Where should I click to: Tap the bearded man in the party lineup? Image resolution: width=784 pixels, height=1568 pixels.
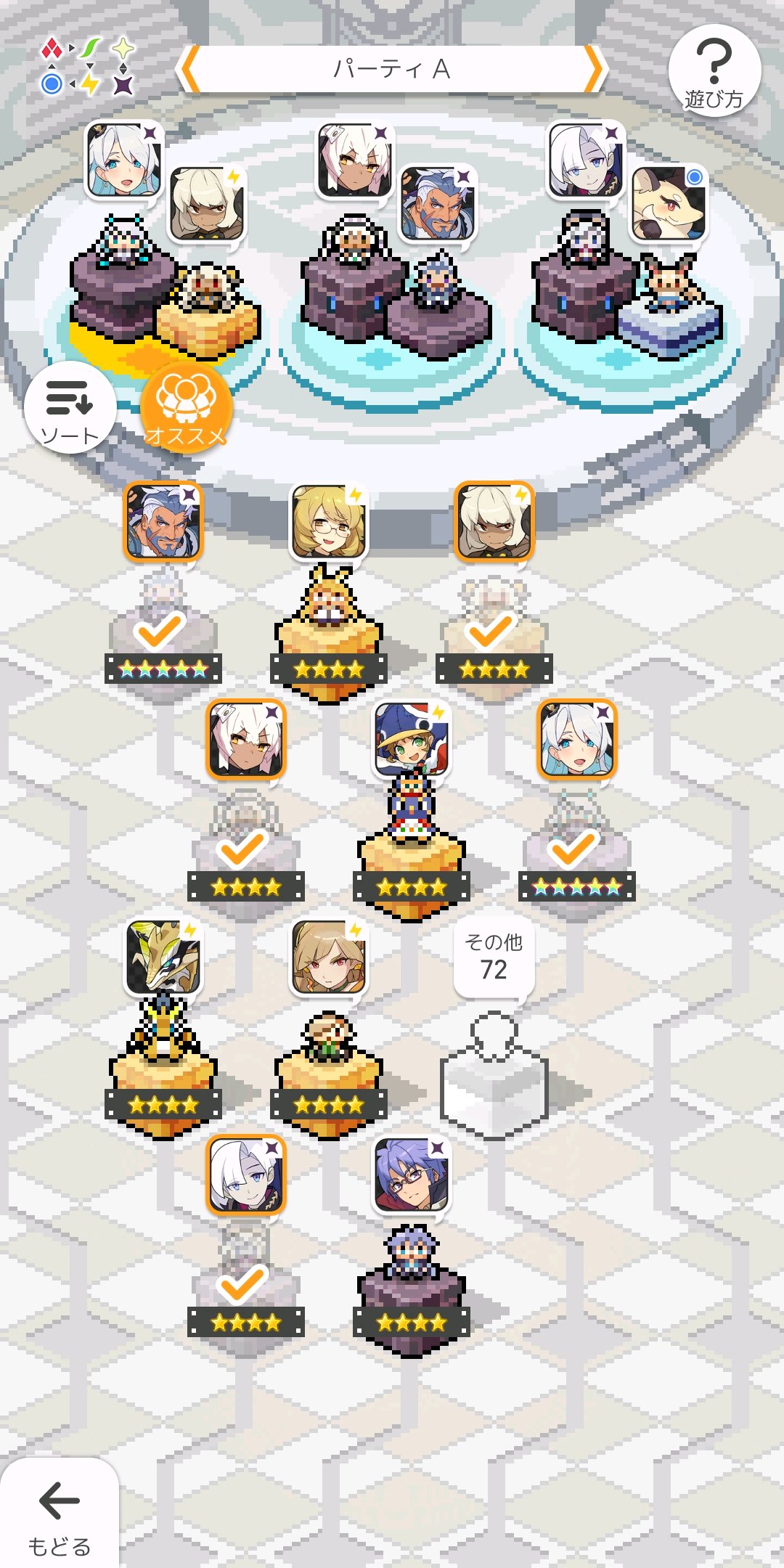pos(437,203)
